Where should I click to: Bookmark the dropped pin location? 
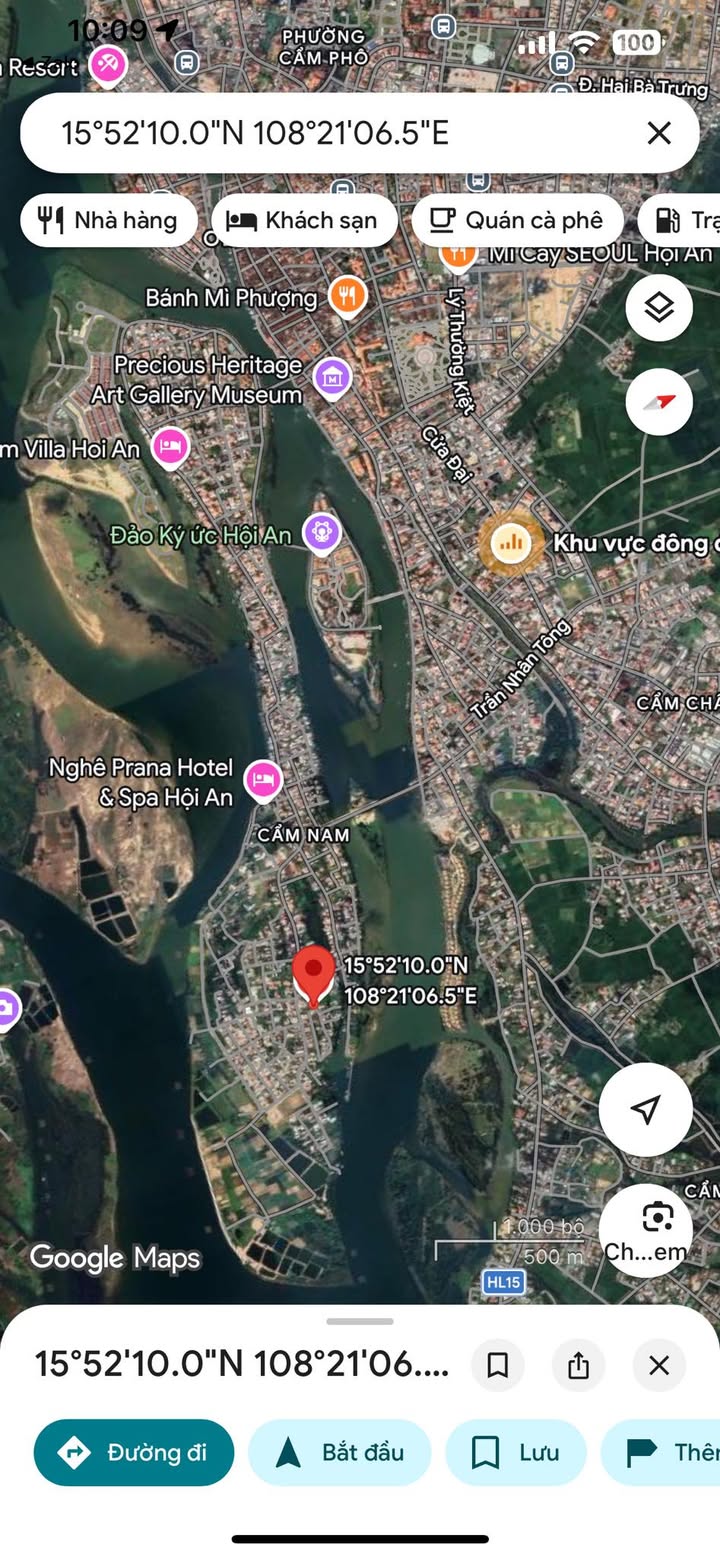[x=498, y=1365]
